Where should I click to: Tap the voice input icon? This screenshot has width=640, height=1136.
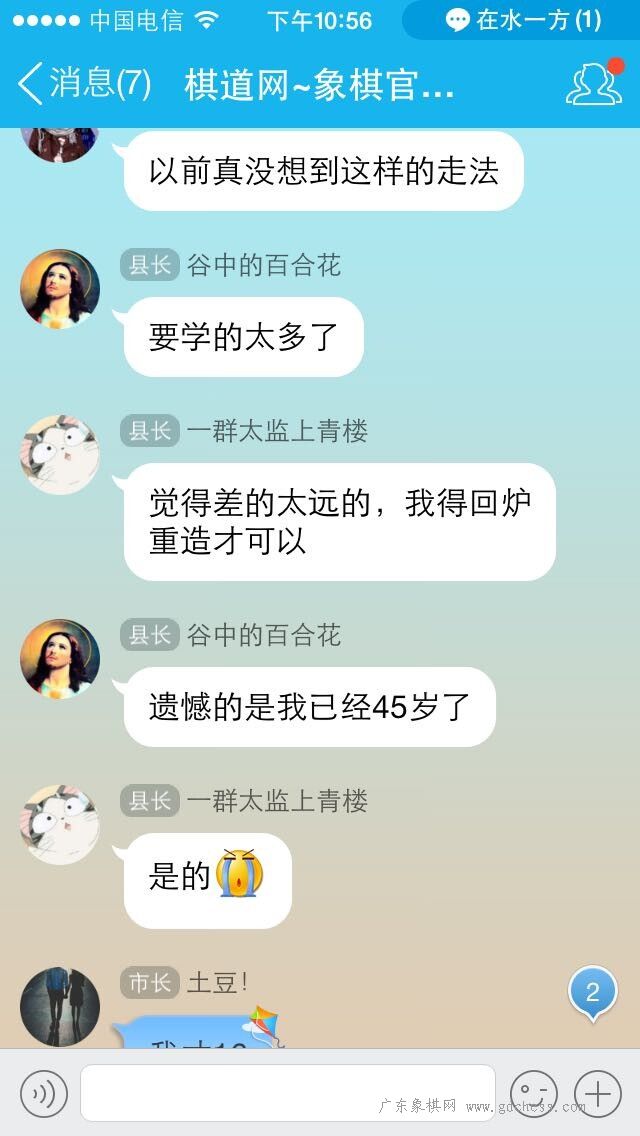point(43,1093)
